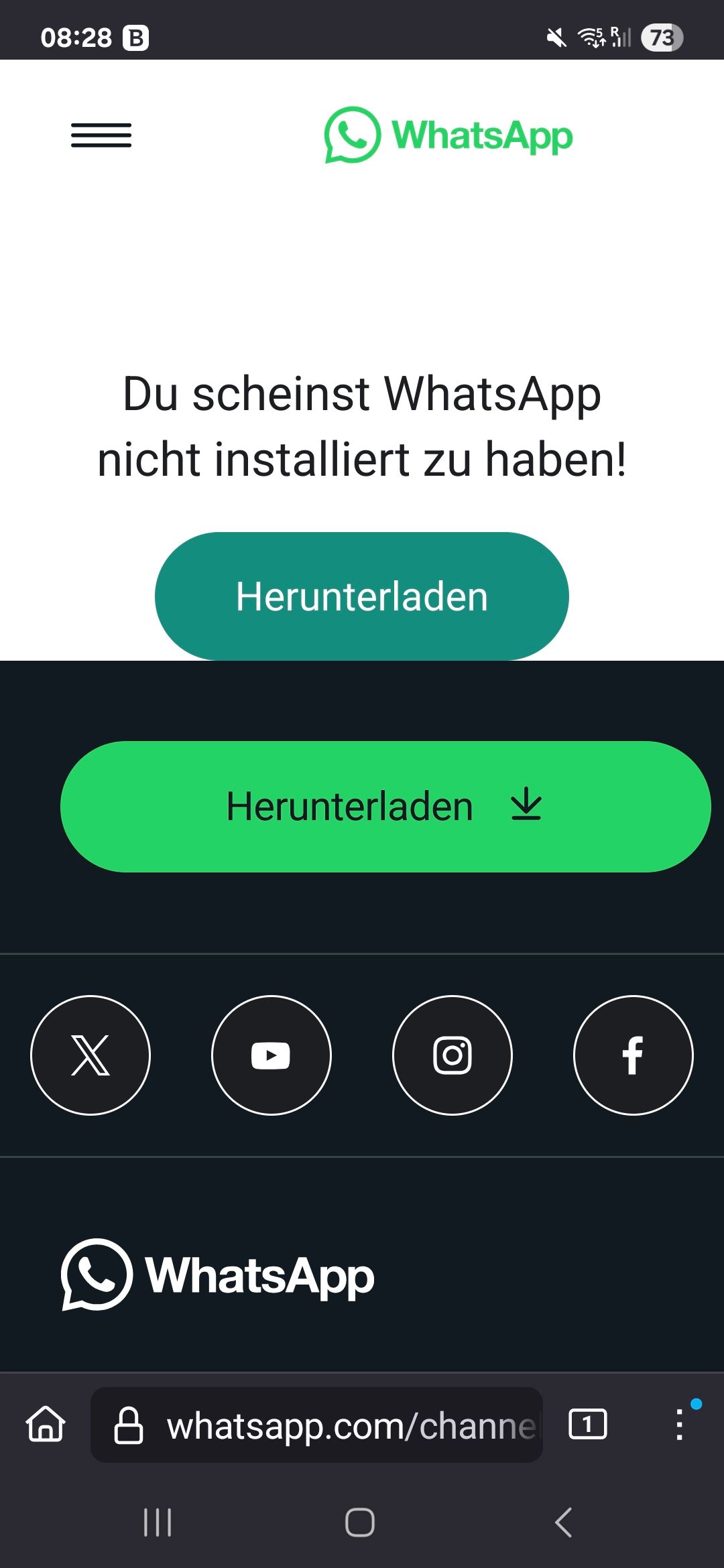Viewport: 724px width, 1568px height.
Task: Tap the green WhatsApp logo in header
Action: (448, 135)
